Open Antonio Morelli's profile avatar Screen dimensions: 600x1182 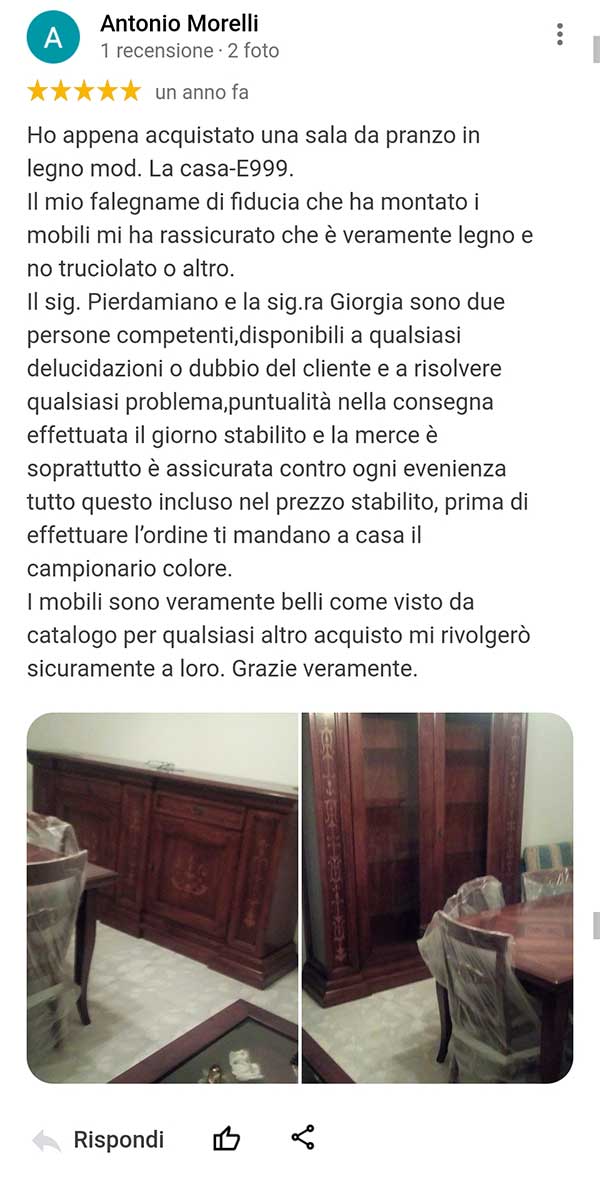tap(53, 37)
